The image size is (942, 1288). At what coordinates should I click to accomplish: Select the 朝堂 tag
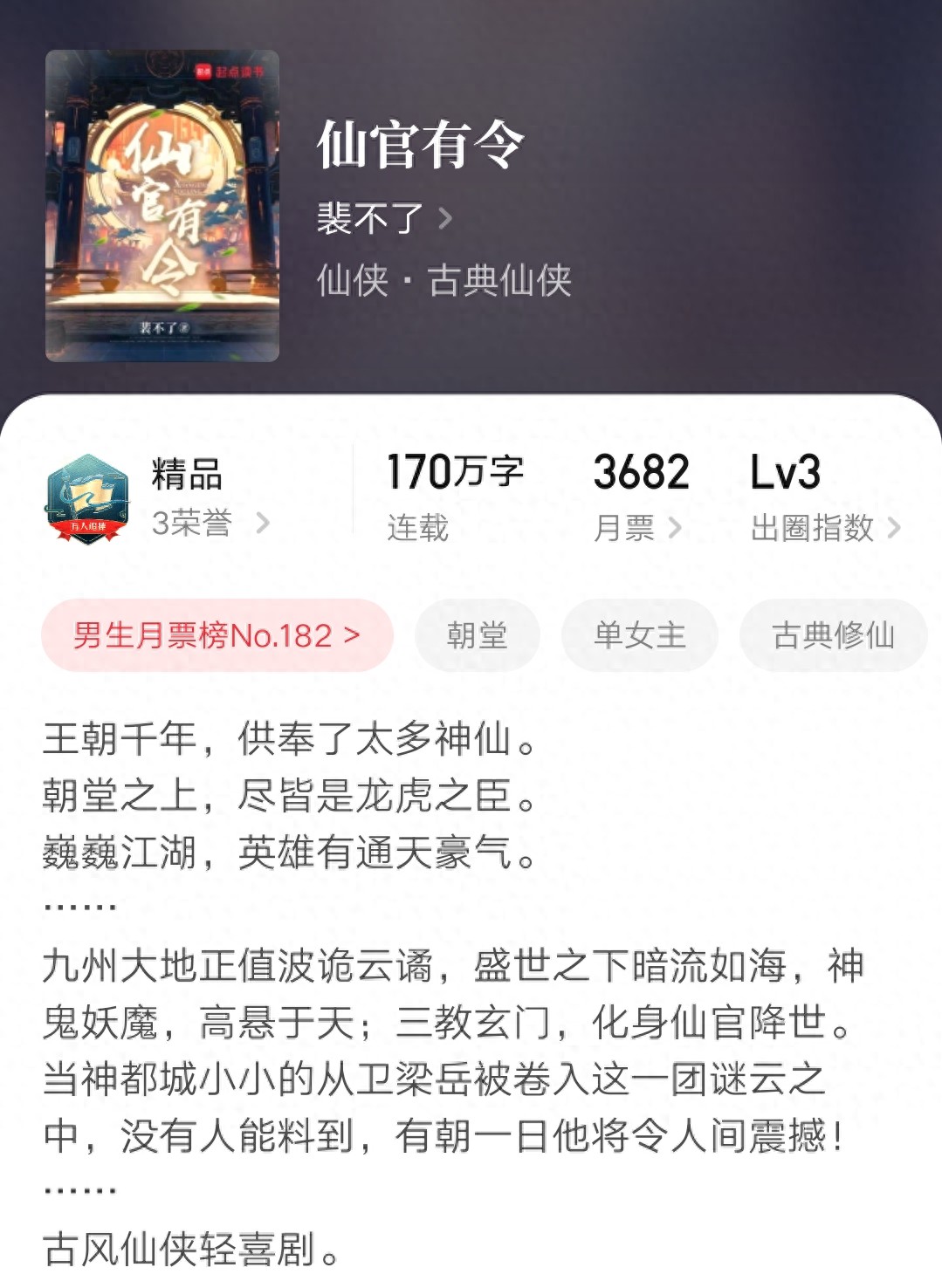[x=478, y=636]
